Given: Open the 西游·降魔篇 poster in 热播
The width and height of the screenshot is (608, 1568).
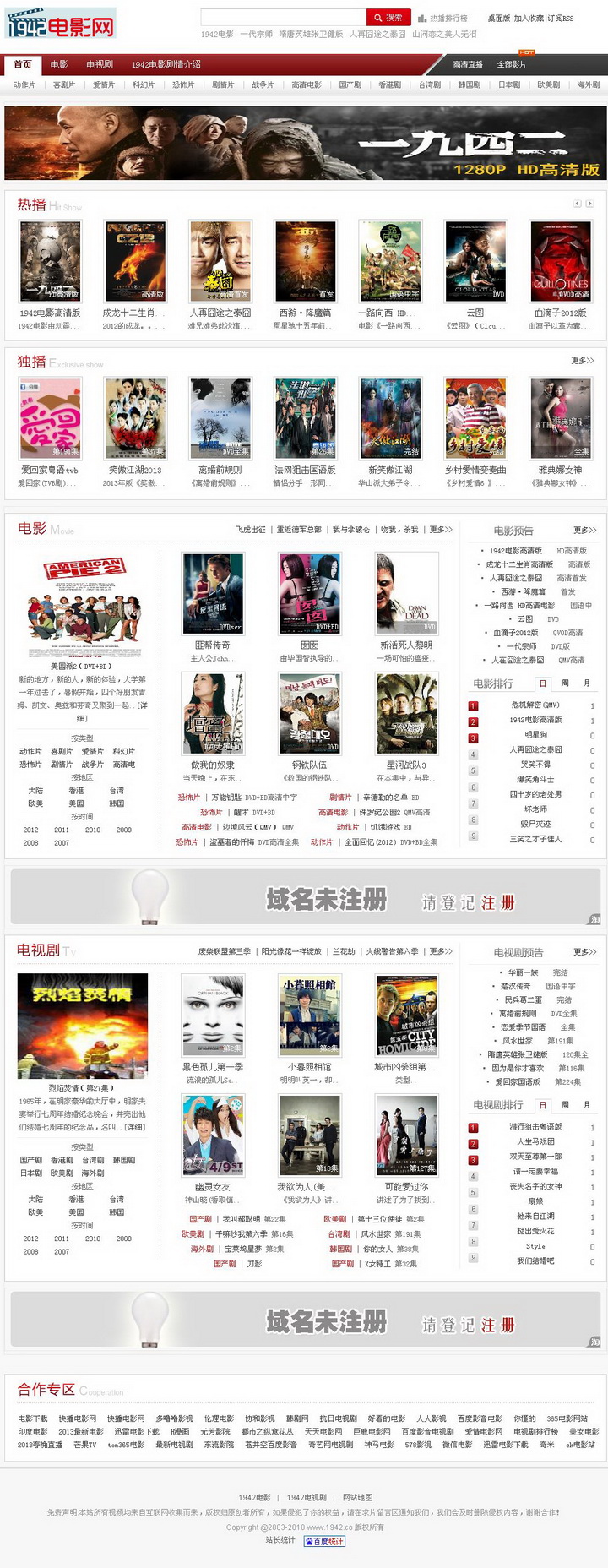Looking at the screenshot, I should tap(305, 261).
